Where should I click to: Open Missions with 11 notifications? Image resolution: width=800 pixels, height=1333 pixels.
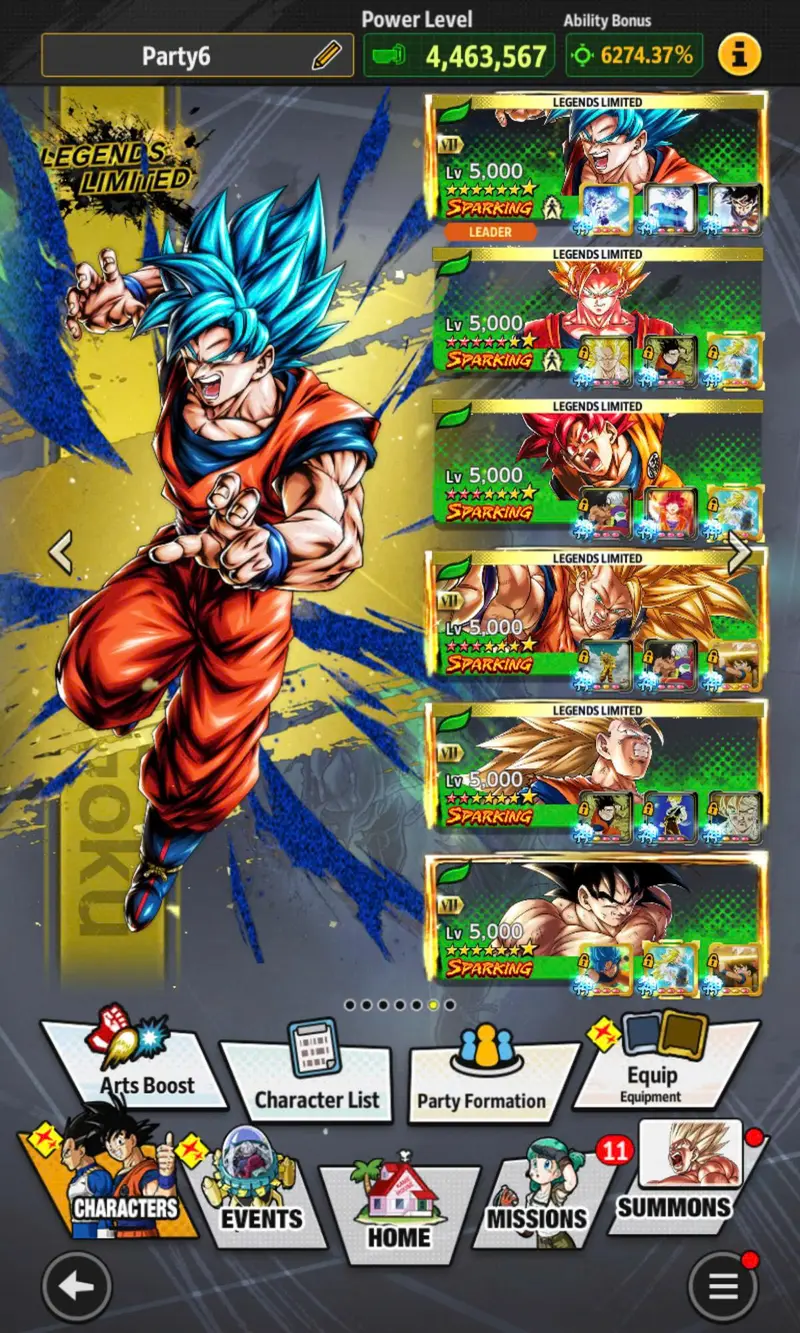(x=540, y=1195)
